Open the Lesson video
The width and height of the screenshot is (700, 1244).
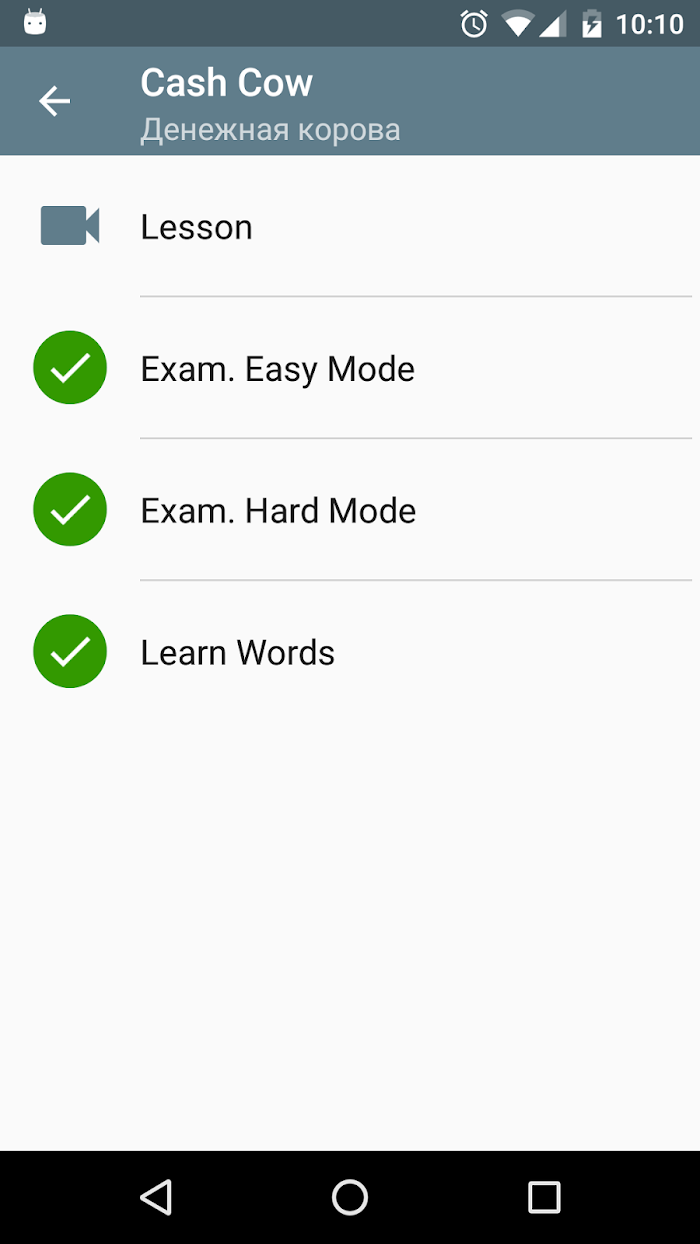pyautogui.click(x=350, y=226)
